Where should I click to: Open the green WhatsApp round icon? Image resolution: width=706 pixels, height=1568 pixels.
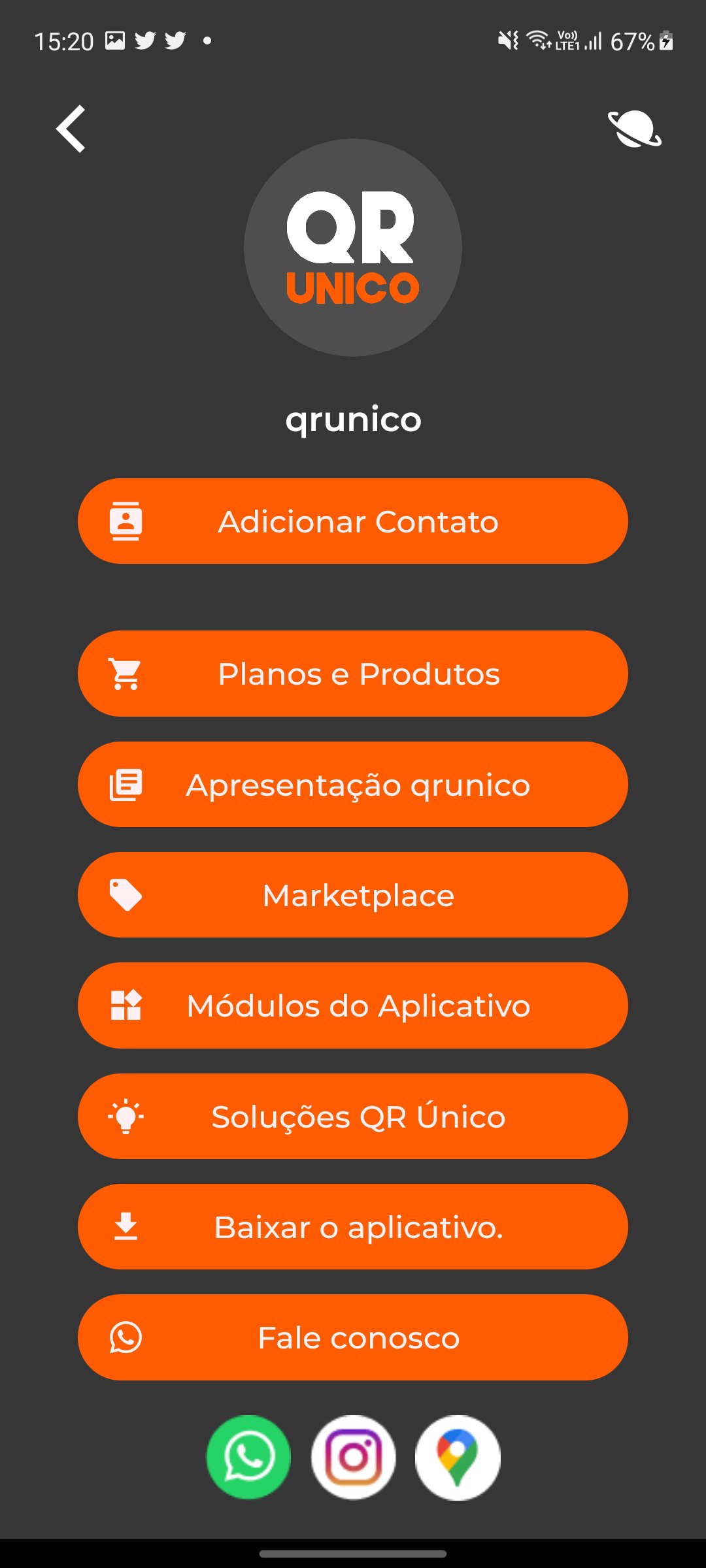[x=248, y=1458]
